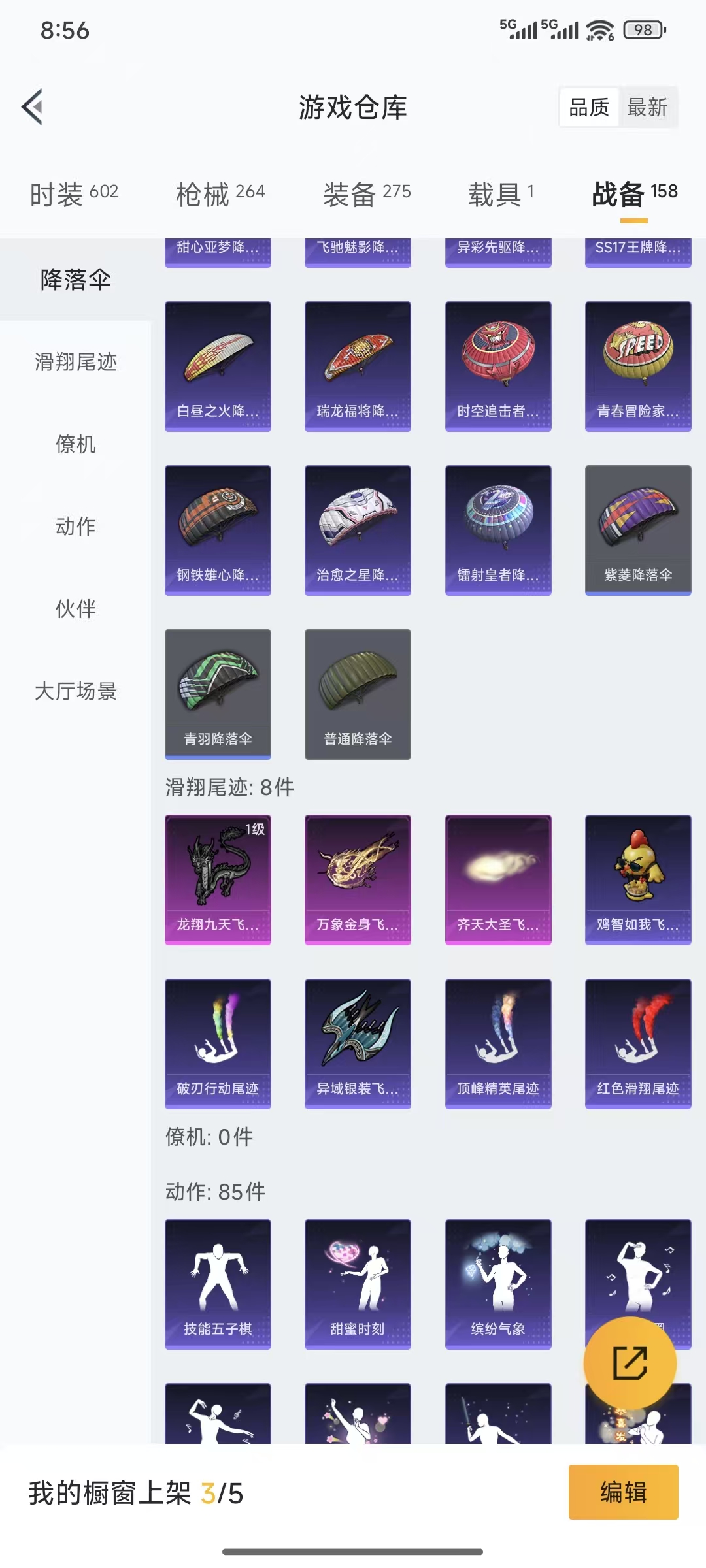Tap the 缤纷气象 emote thumbnail
The height and width of the screenshot is (1568, 706).
coord(497,1283)
